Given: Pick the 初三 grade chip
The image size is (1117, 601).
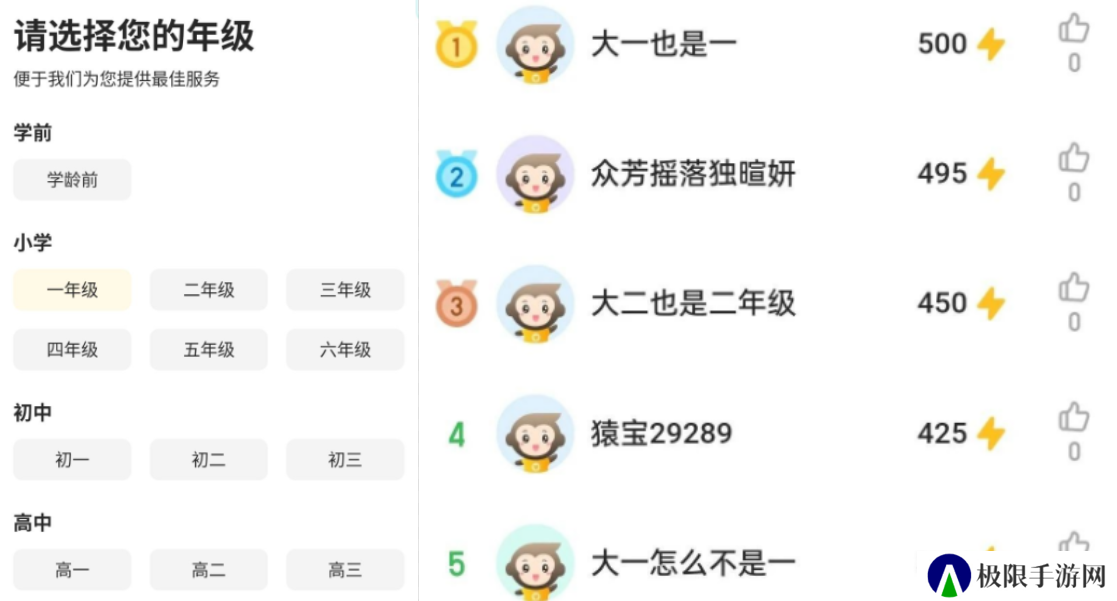Looking at the screenshot, I should (345, 460).
